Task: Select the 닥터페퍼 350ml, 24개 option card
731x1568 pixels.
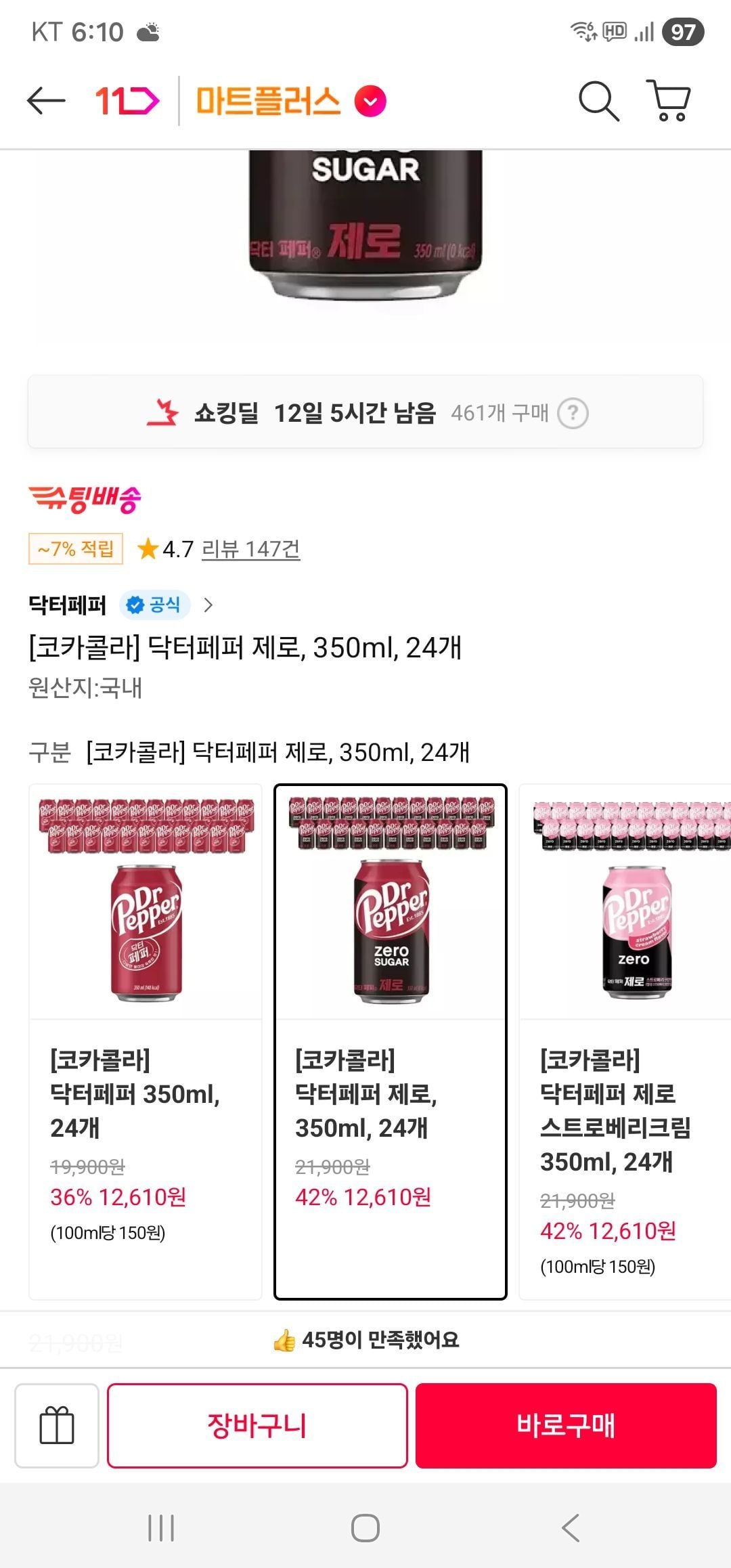Action: 146,1041
